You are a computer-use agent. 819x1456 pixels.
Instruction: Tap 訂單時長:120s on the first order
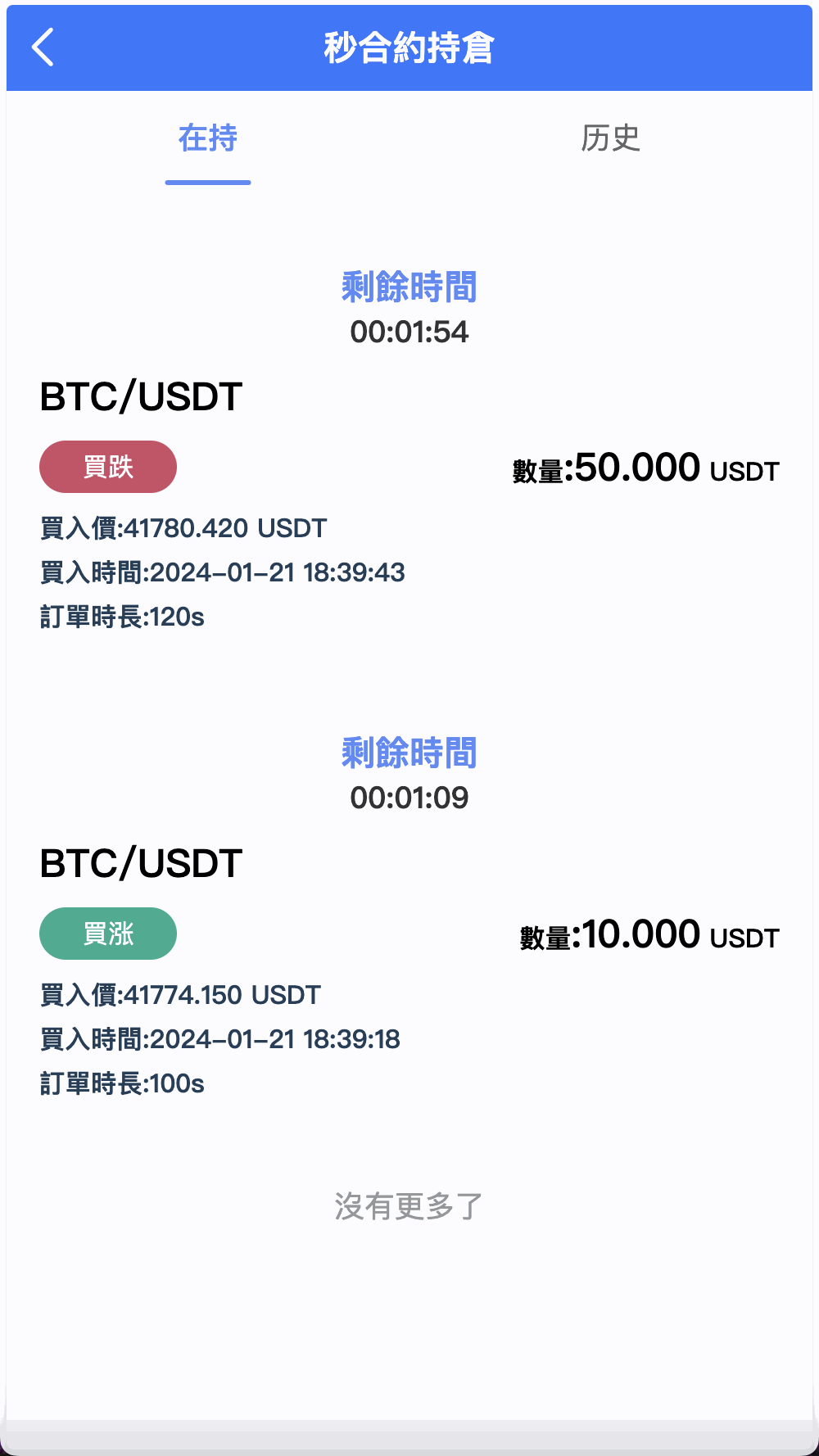[123, 619]
